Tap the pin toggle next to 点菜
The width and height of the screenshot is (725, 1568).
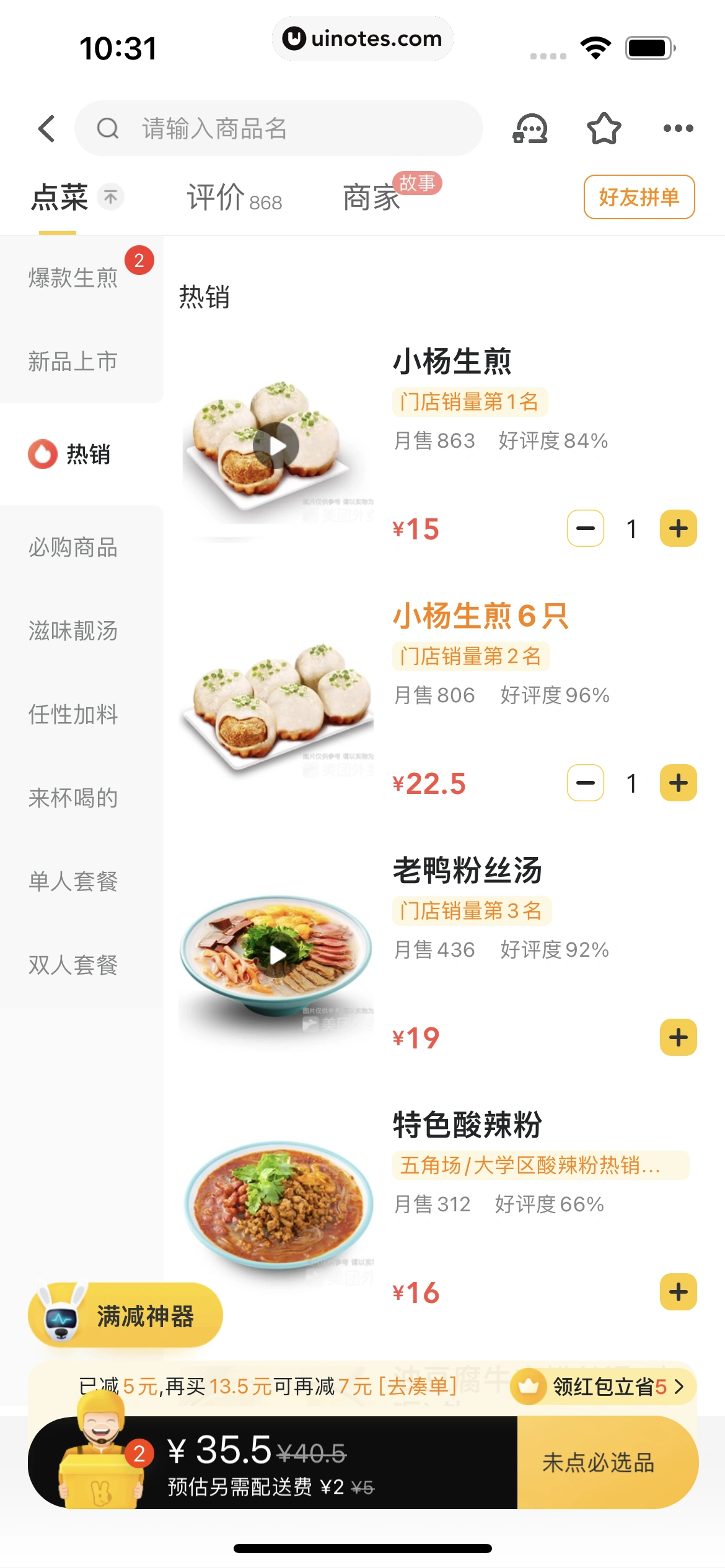(110, 196)
